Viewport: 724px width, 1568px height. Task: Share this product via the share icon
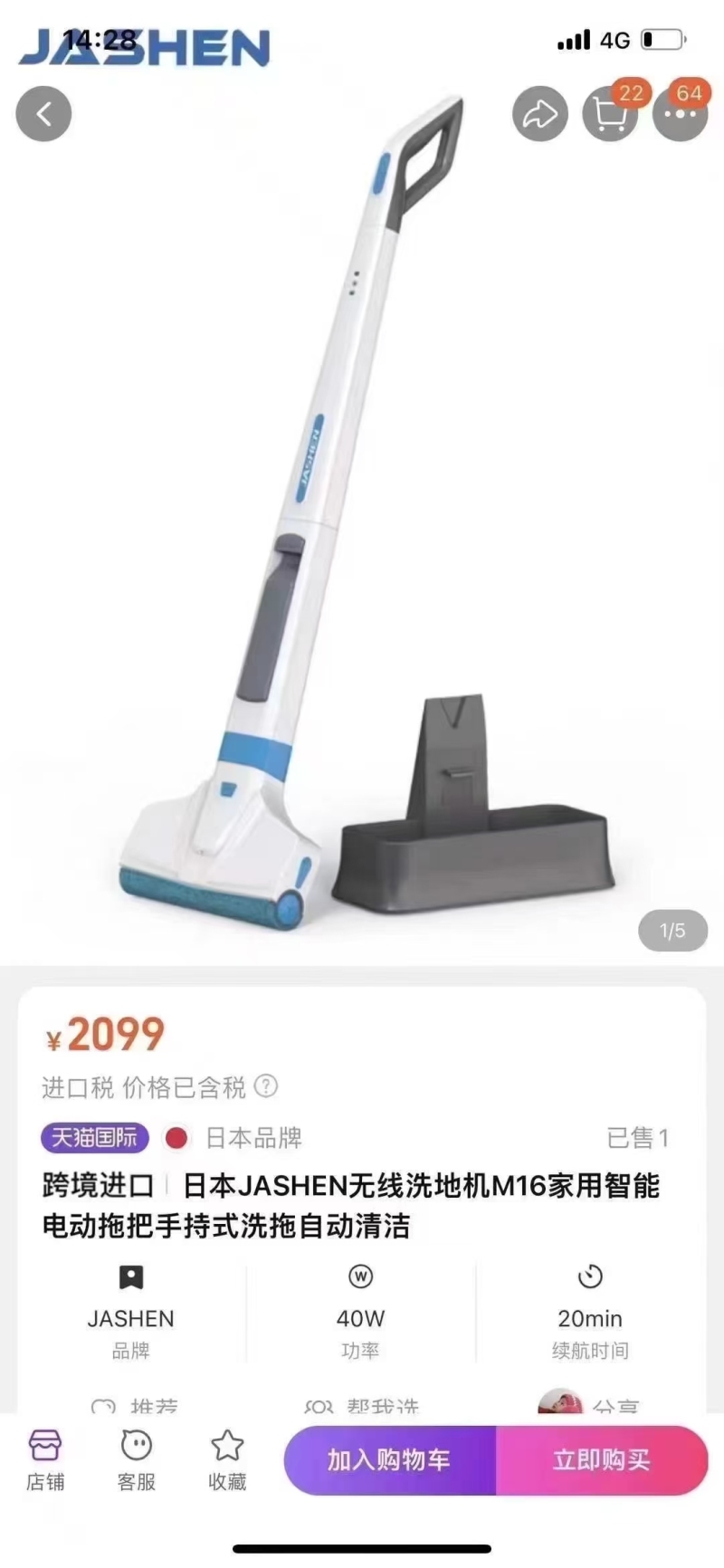540,114
